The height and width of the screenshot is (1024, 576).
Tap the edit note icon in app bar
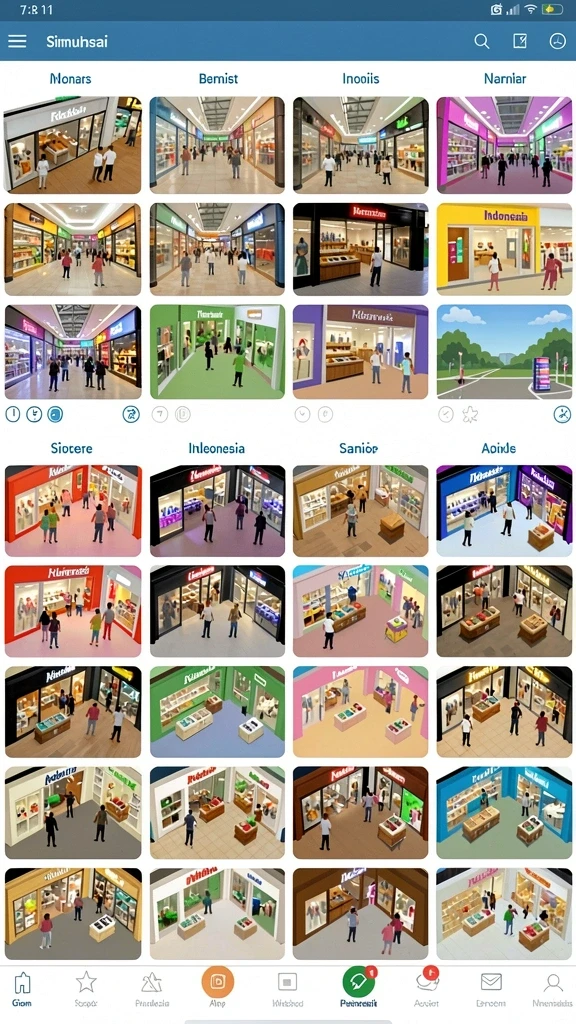pos(519,41)
